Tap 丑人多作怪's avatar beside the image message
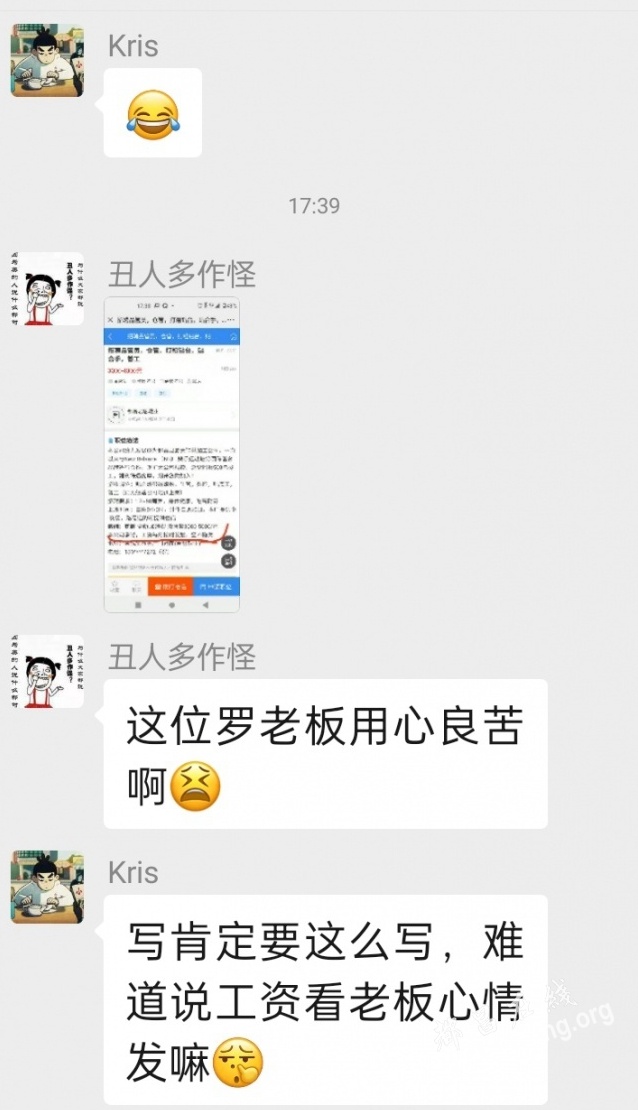The image size is (638, 1110). pos(47,289)
